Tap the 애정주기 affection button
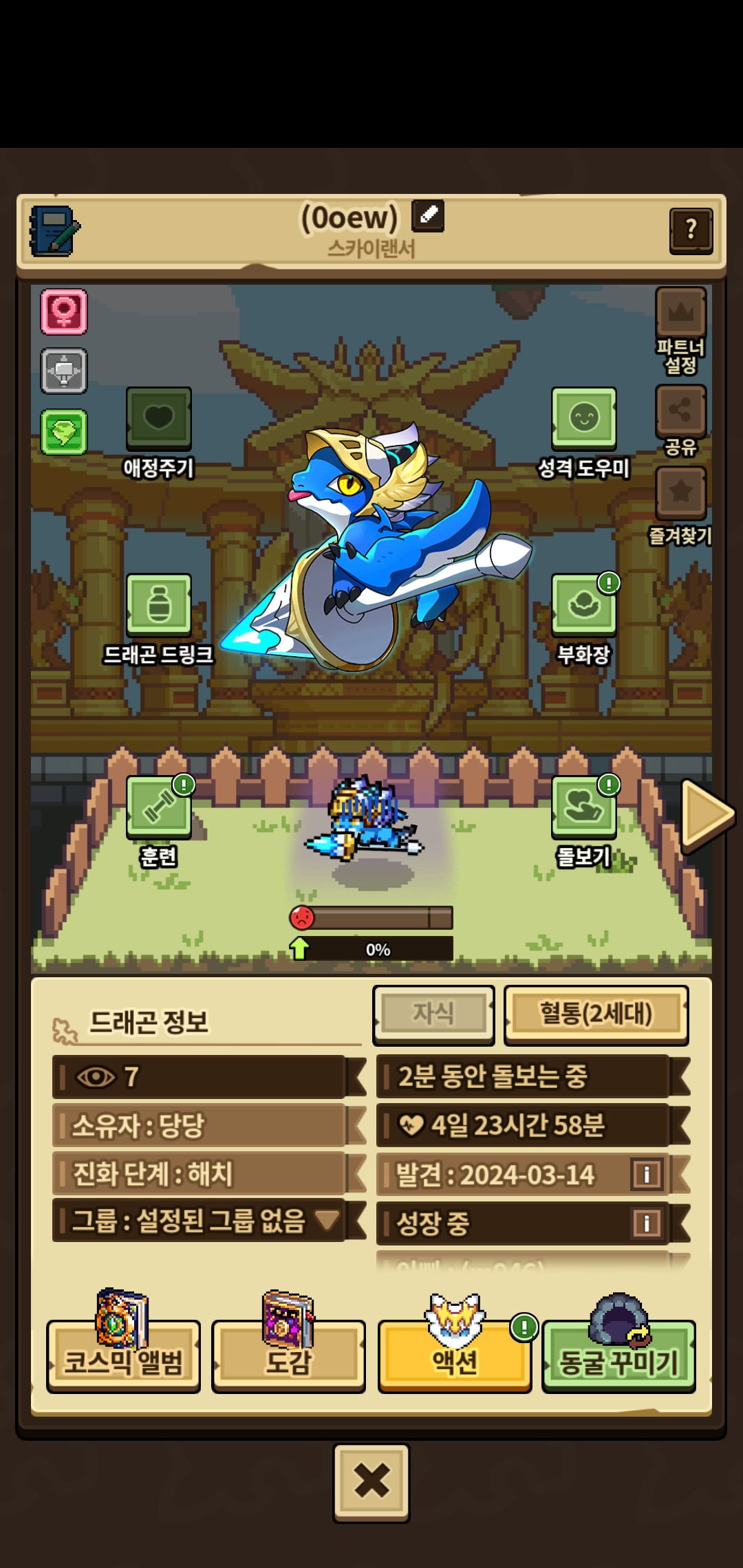The height and width of the screenshot is (1568, 743). tap(158, 419)
